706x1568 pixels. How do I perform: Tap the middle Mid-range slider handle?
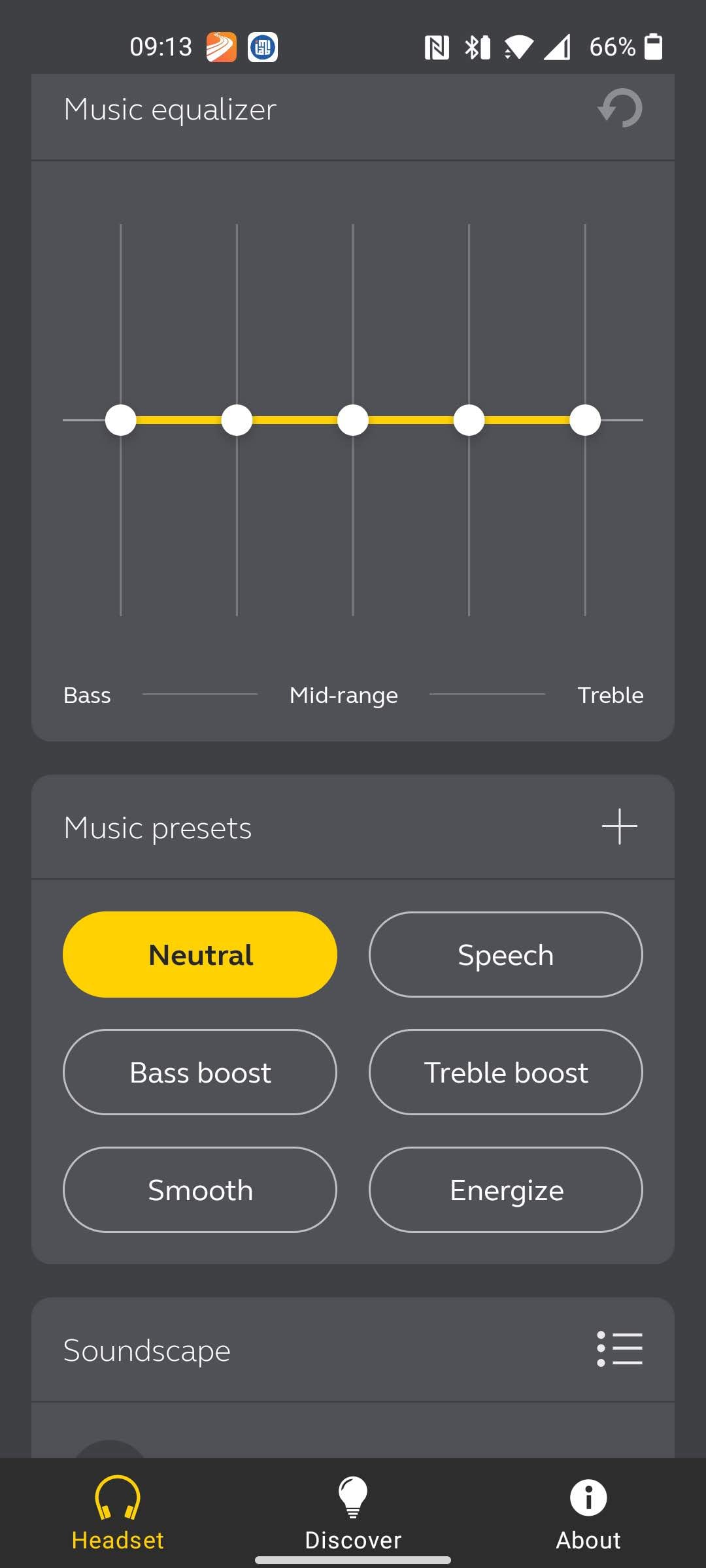(x=353, y=420)
